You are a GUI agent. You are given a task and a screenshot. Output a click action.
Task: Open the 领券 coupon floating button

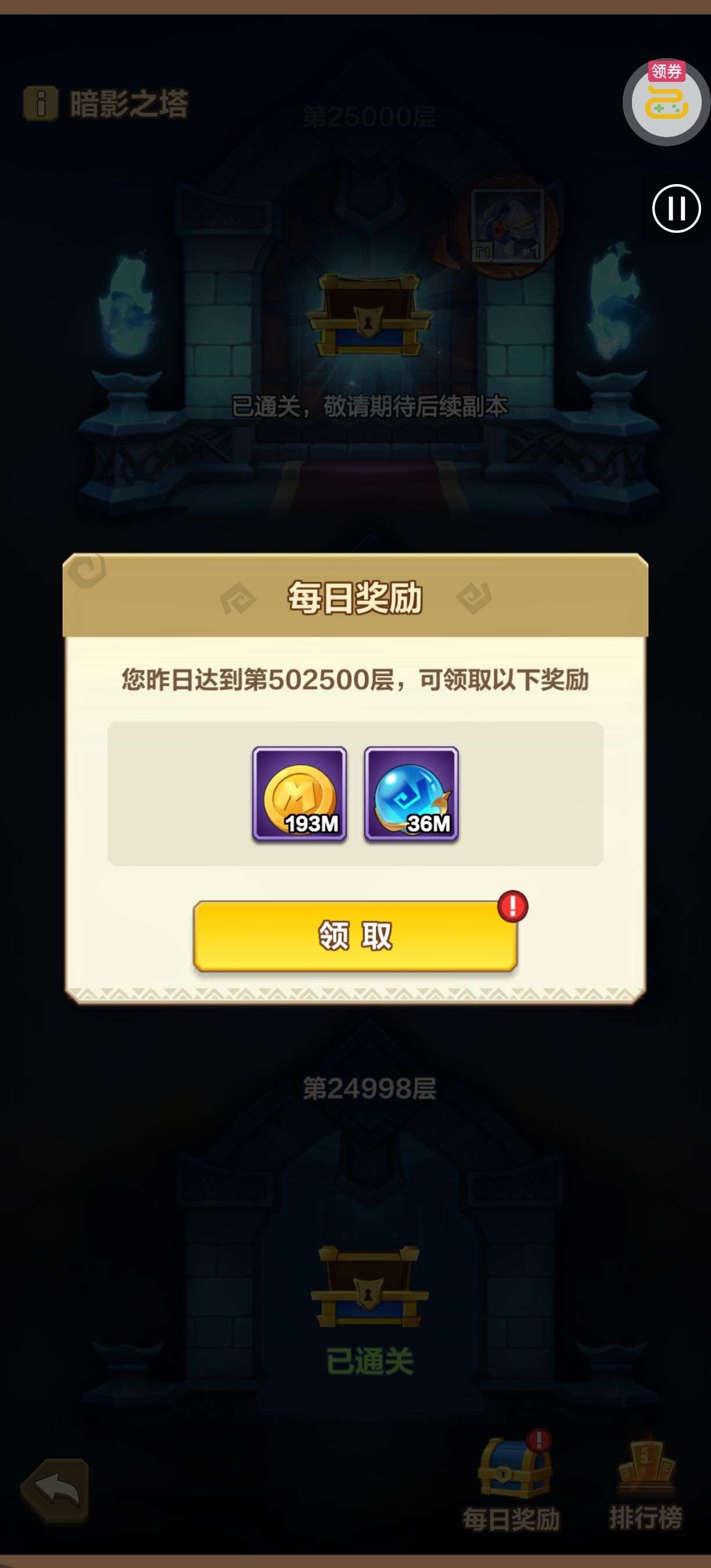click(x=667, y=102)
